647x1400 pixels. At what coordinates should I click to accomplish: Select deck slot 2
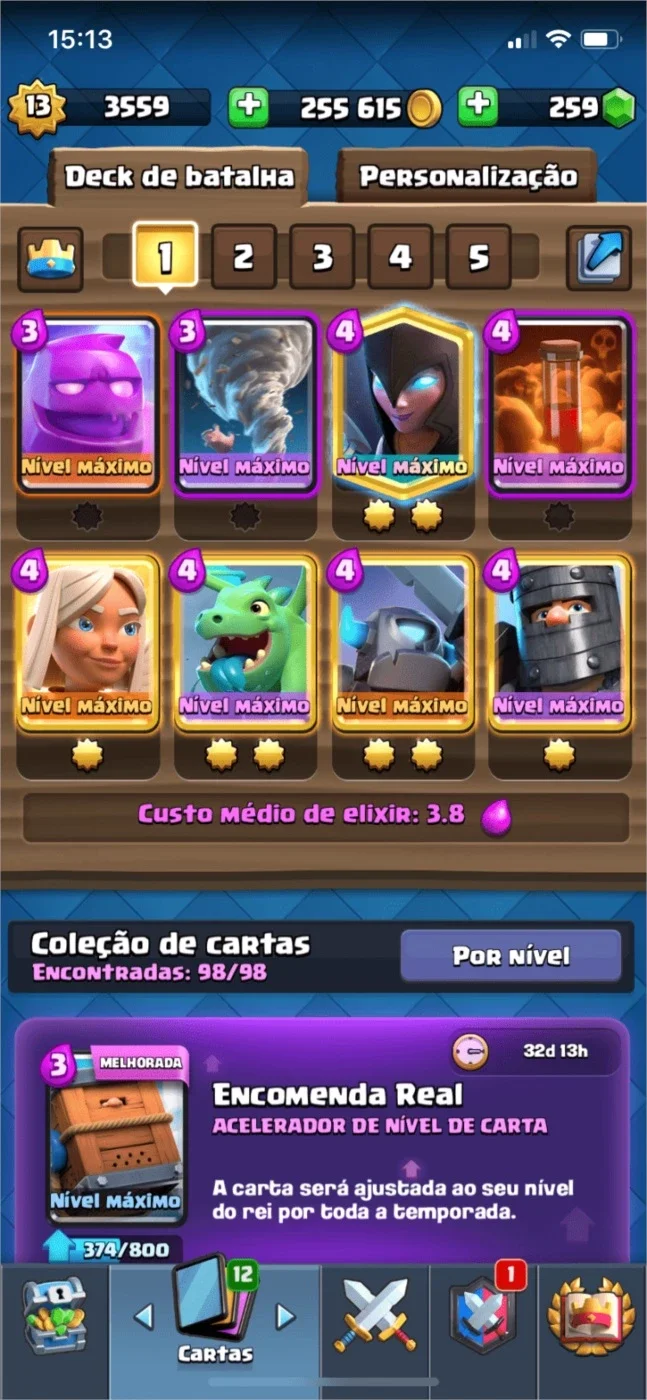pos(243,257)
